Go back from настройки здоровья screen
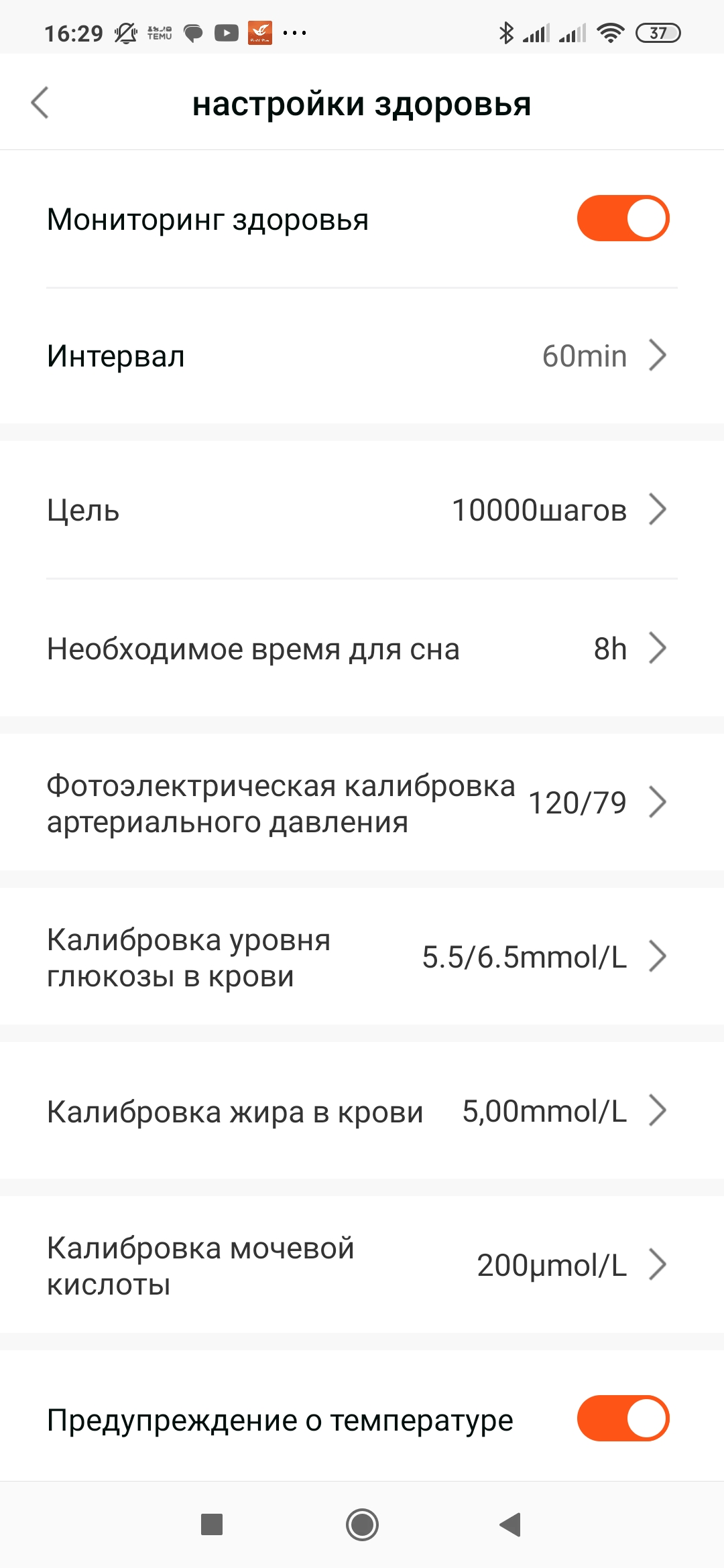The image size is (724, 1568). [x=40, y=103]
